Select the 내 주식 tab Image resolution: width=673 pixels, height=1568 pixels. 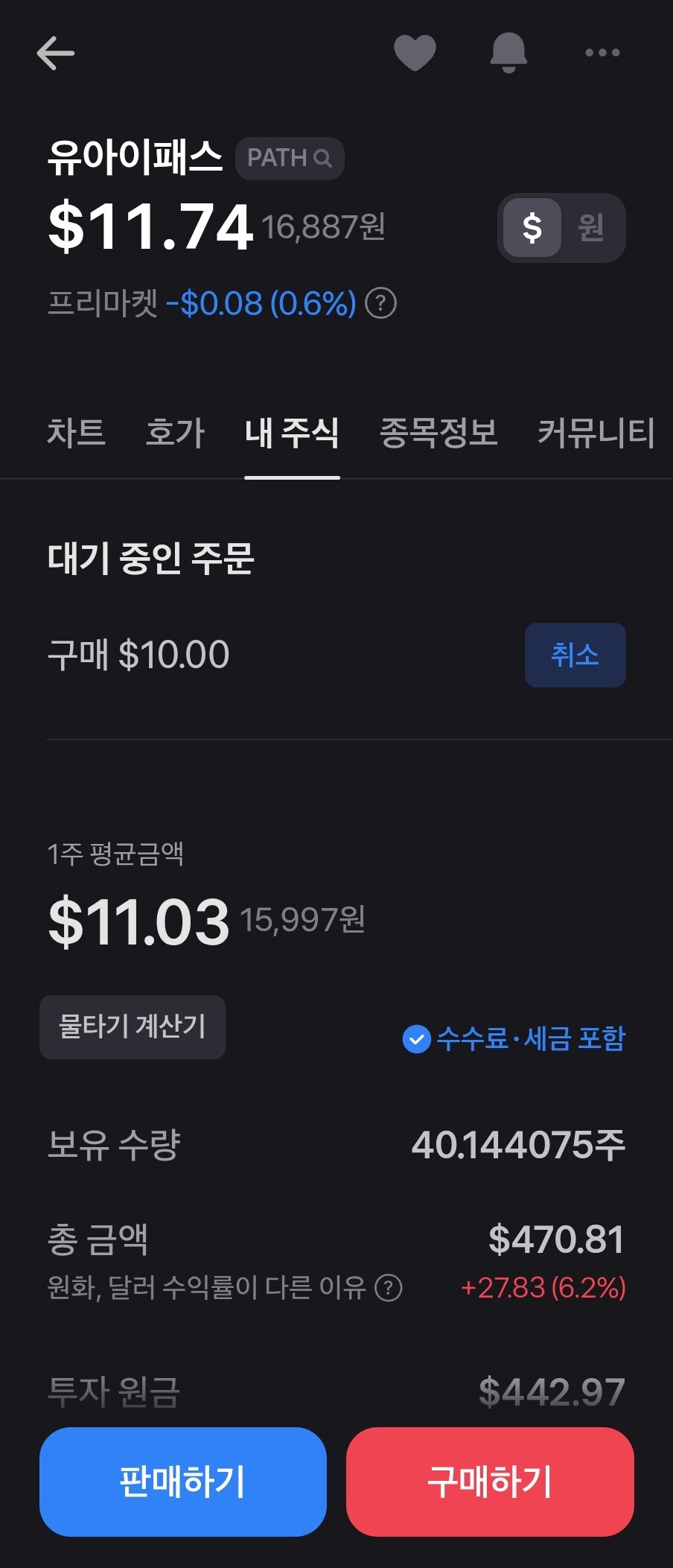point(292,433)
